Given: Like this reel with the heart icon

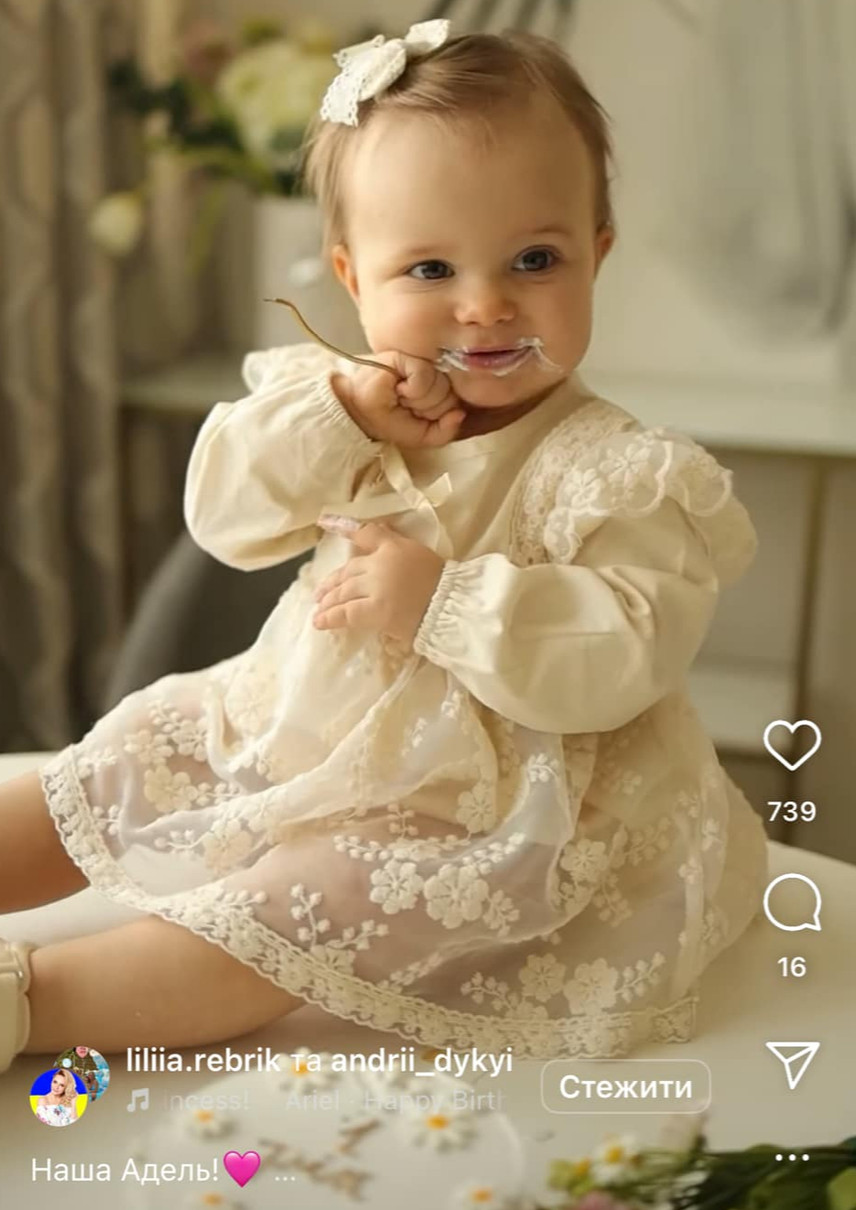Looking at the screenshot, I should [x=792, y=744].
